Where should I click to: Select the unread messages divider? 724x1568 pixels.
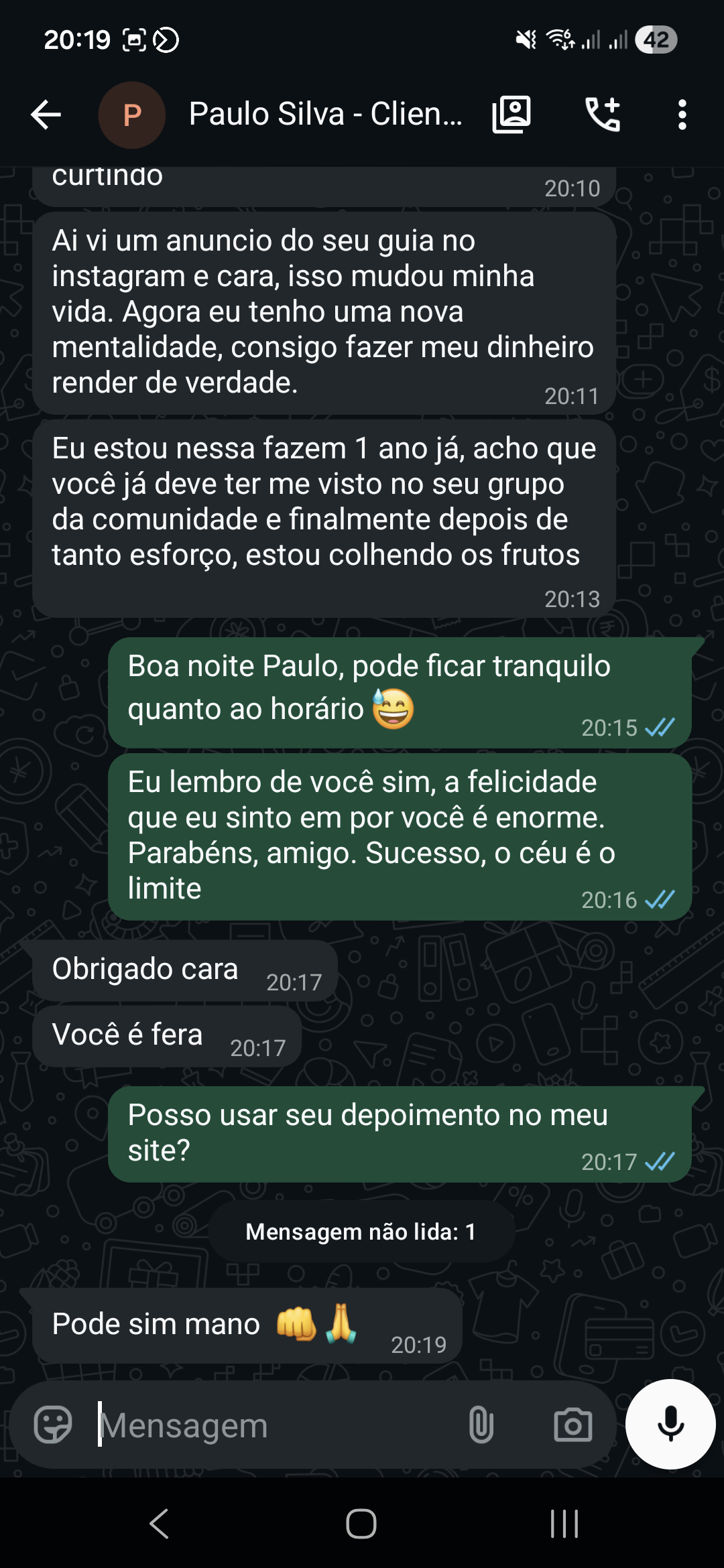point(361,1230)
